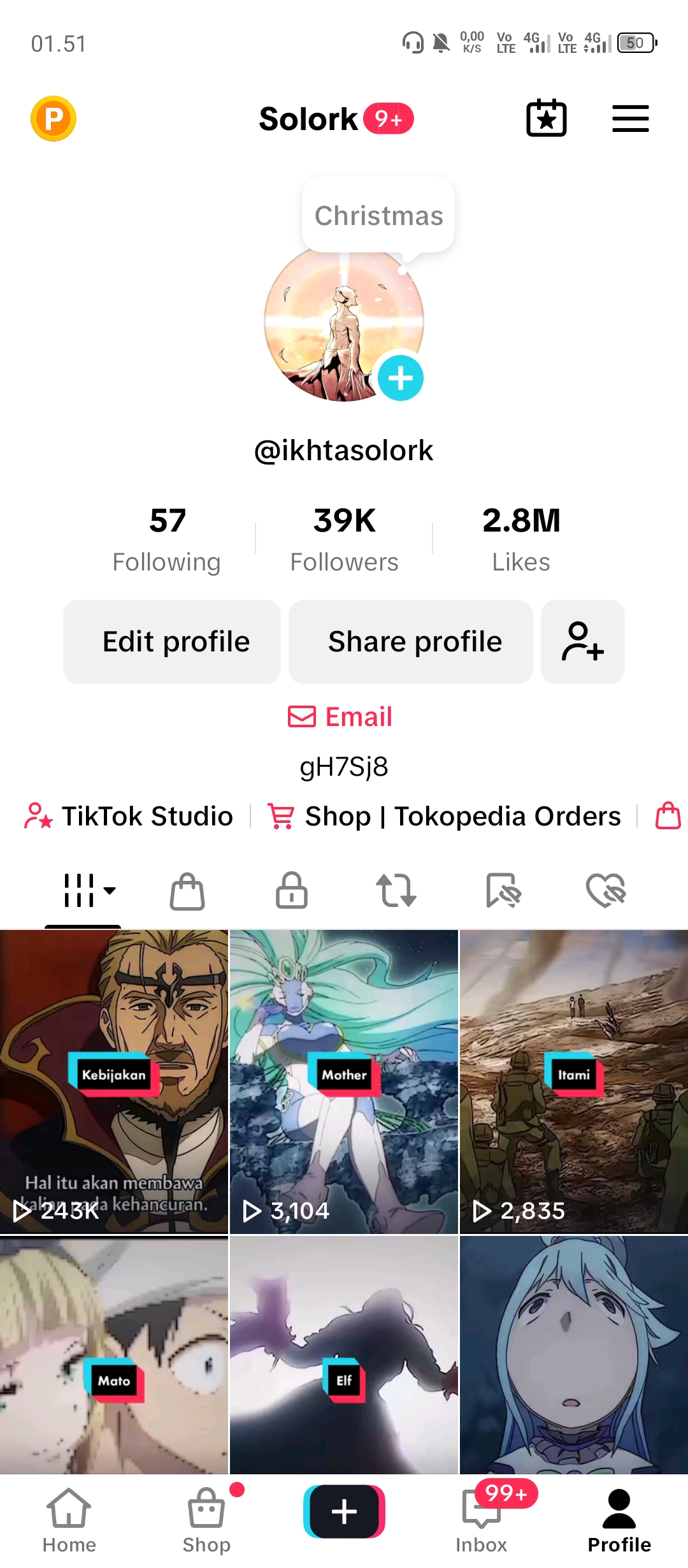Switch to the private videos lock tab
Image resolution: width=688 pixels, height=1568 pixels.
click(292, 890)
